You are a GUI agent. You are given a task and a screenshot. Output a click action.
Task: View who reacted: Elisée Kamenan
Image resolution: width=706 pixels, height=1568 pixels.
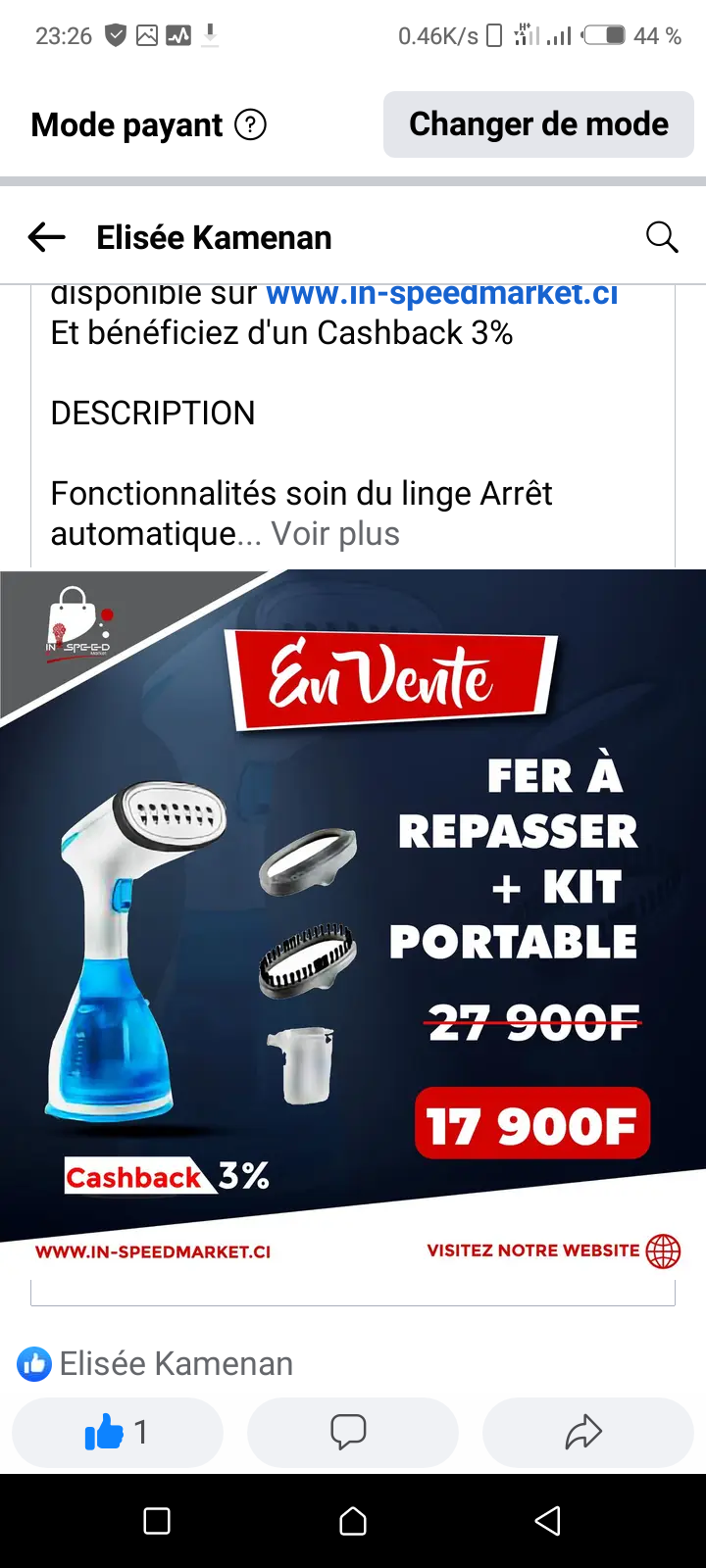157,1363
